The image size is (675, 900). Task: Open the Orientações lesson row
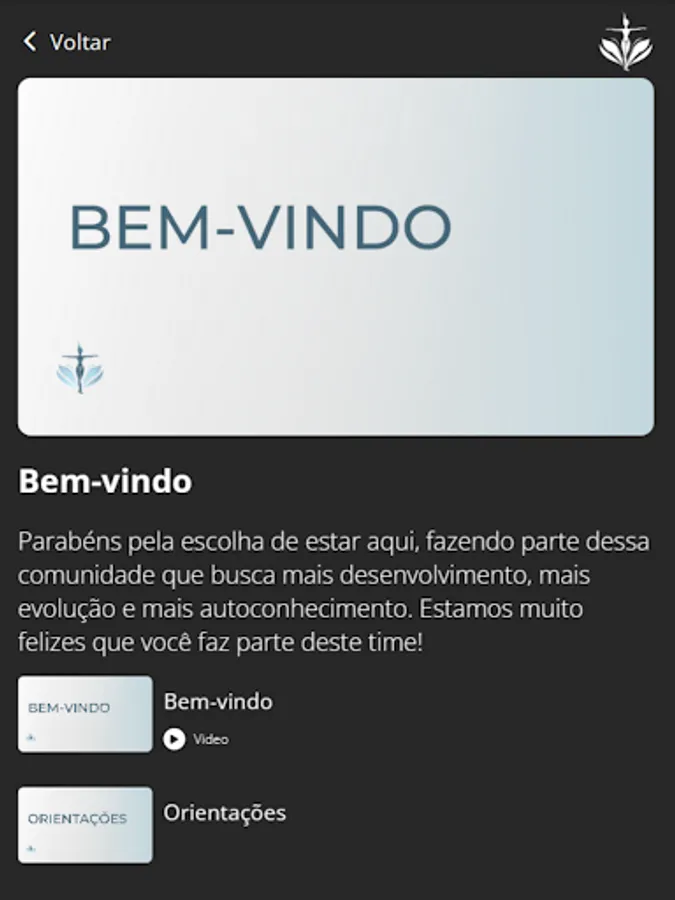pyautogui.click(x=224, y=813)
